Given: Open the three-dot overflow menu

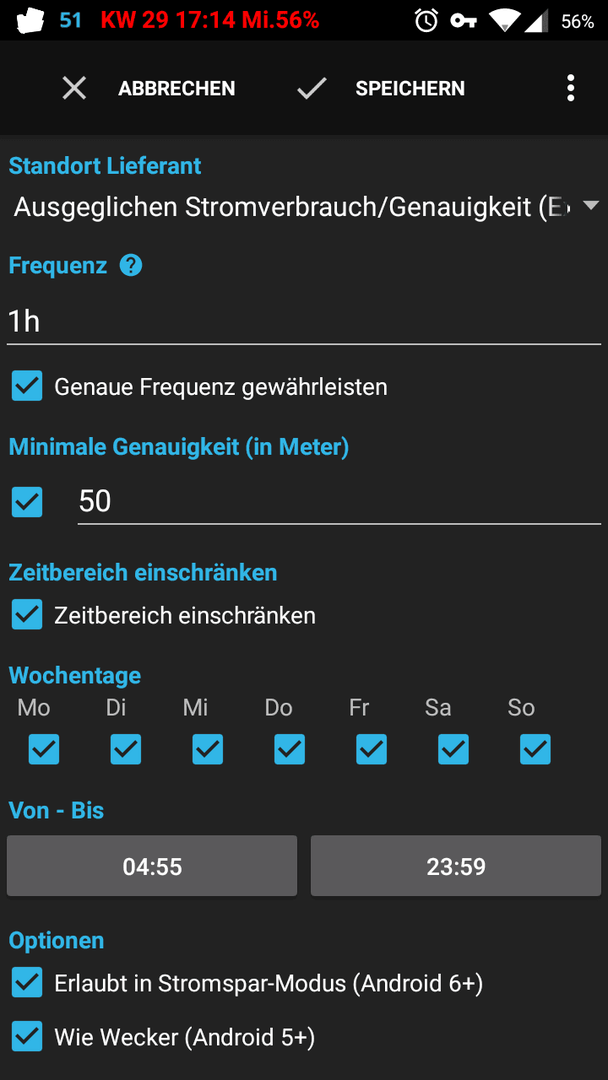Looking at the screenshot, I should 570,88.
